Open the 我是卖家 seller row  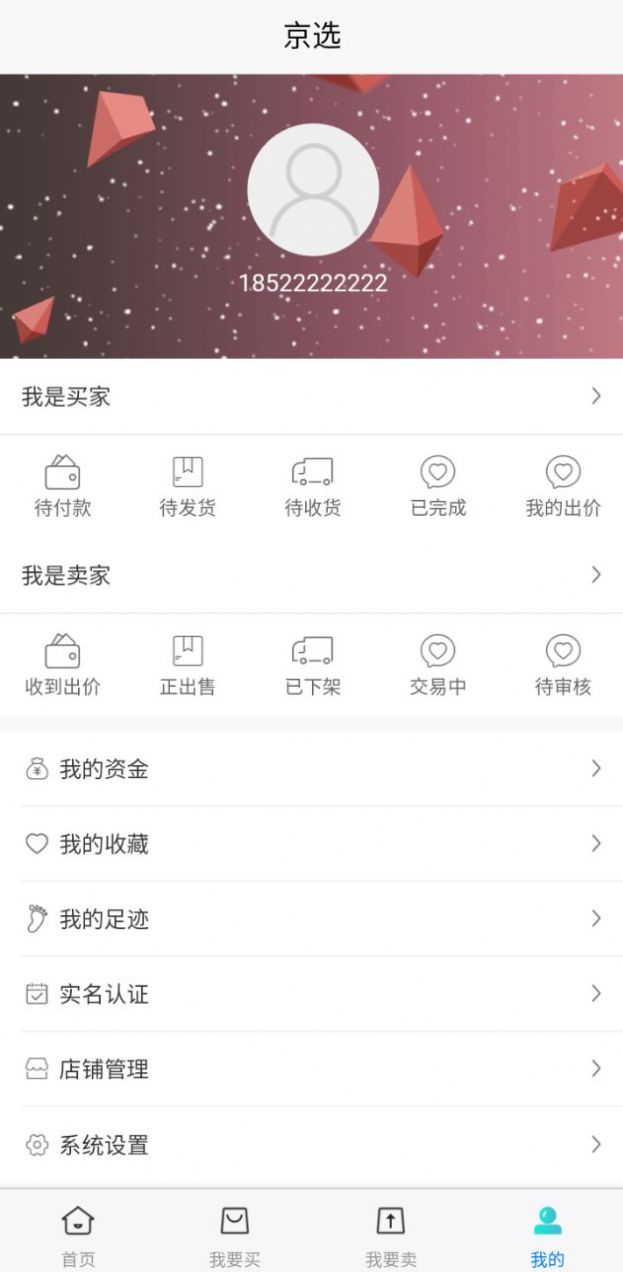(x=311, y=575)
